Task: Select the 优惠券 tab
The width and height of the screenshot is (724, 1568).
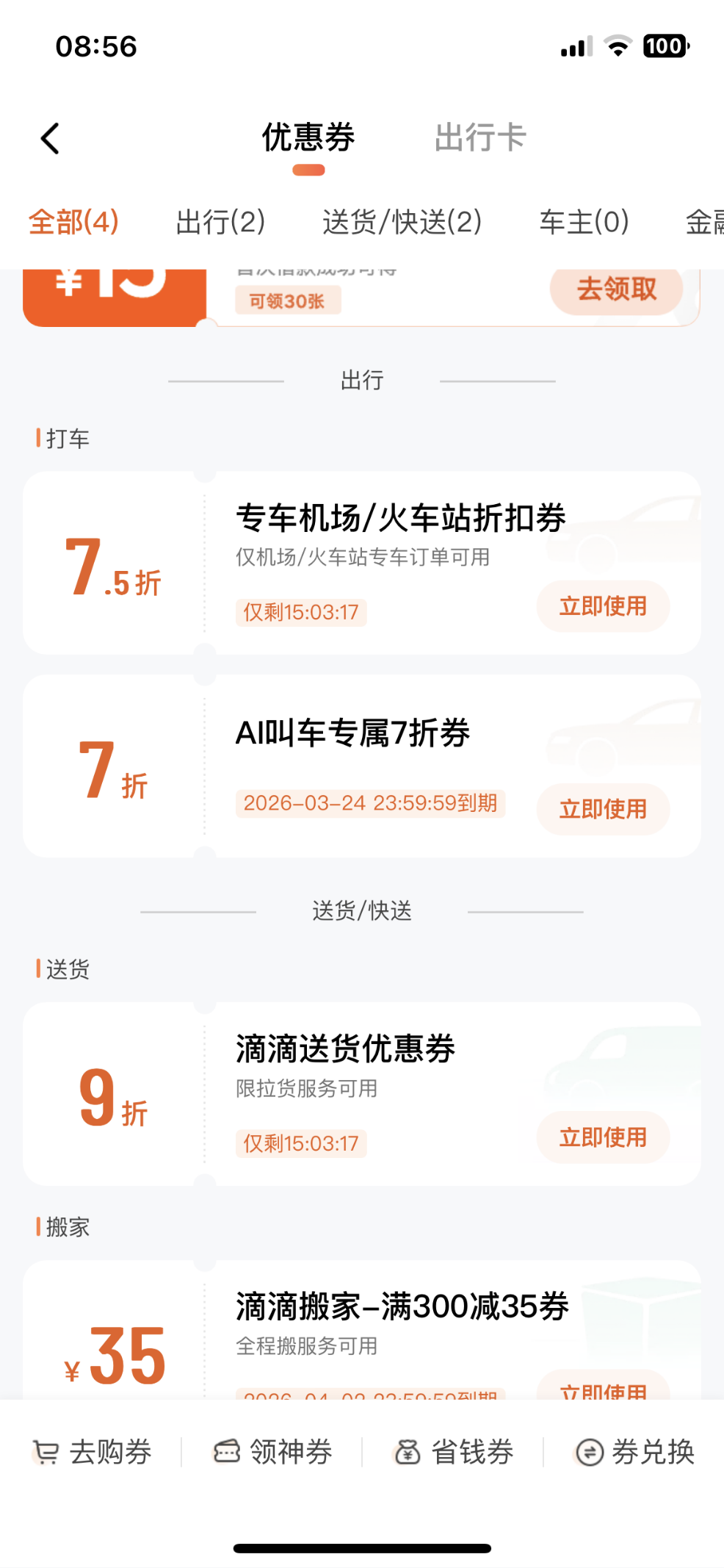Action: point(308,137)
